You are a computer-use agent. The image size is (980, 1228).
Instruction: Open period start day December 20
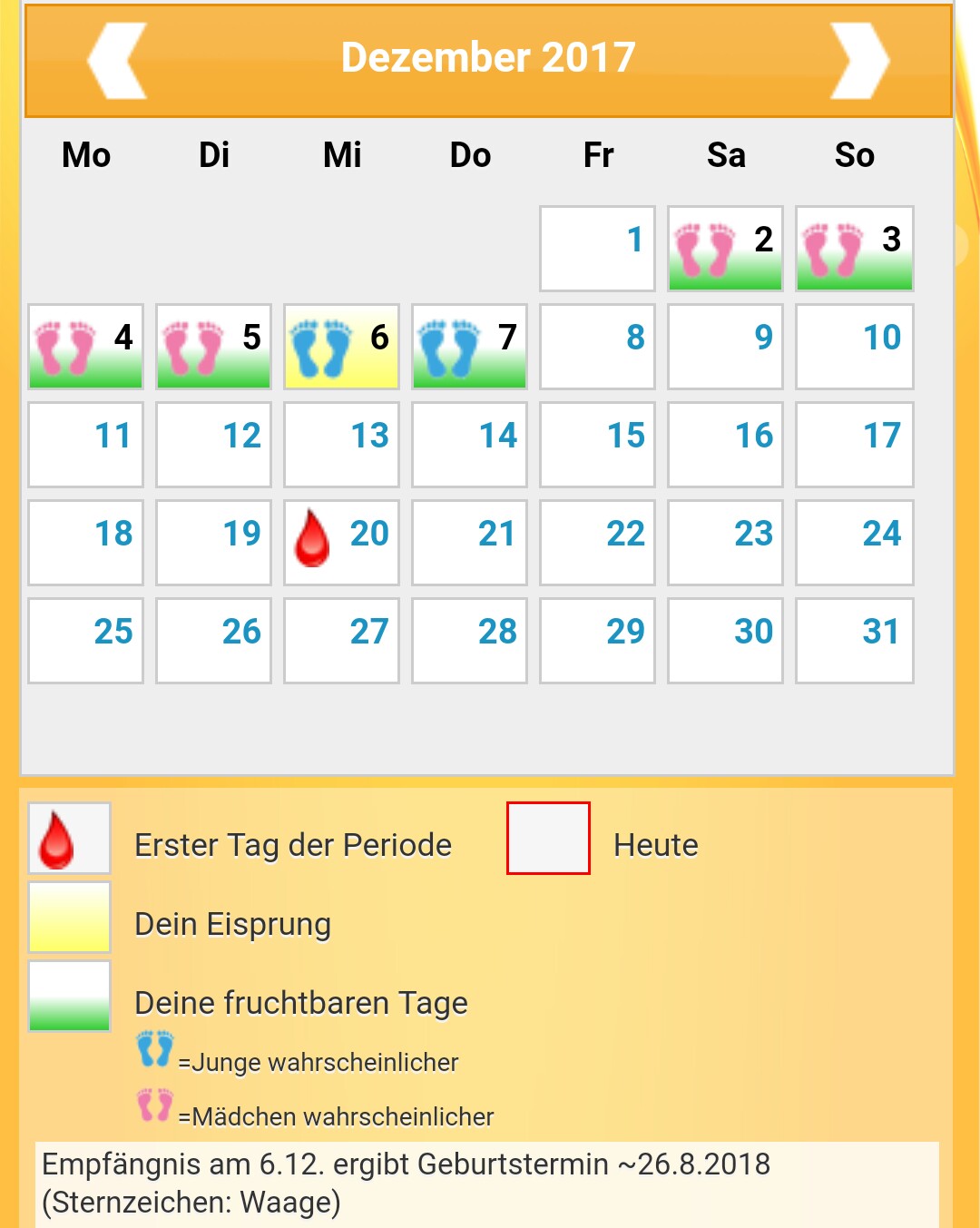pyautogui.click(x=341, y=543)
